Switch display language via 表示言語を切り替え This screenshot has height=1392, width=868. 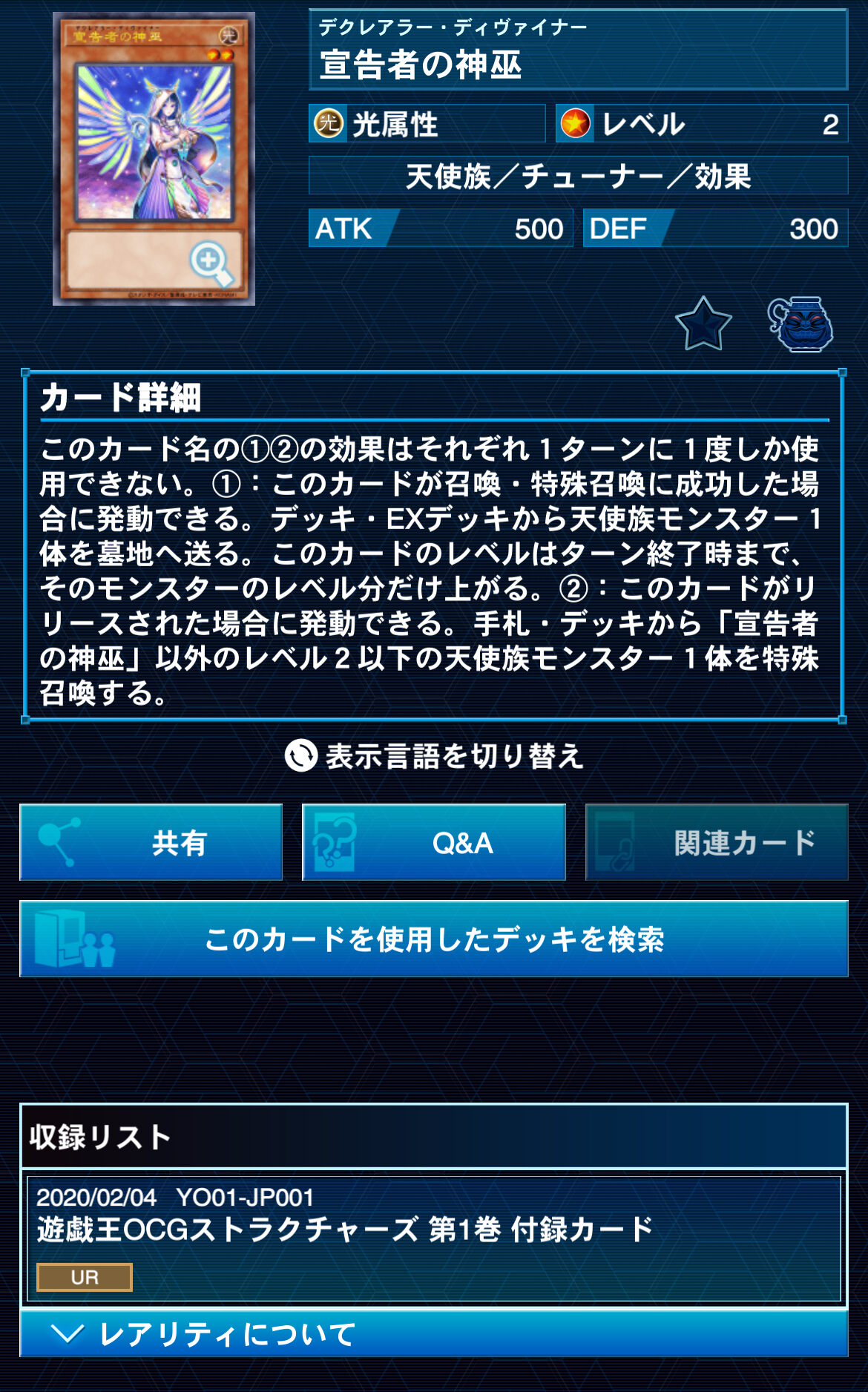tap(434, 756)
